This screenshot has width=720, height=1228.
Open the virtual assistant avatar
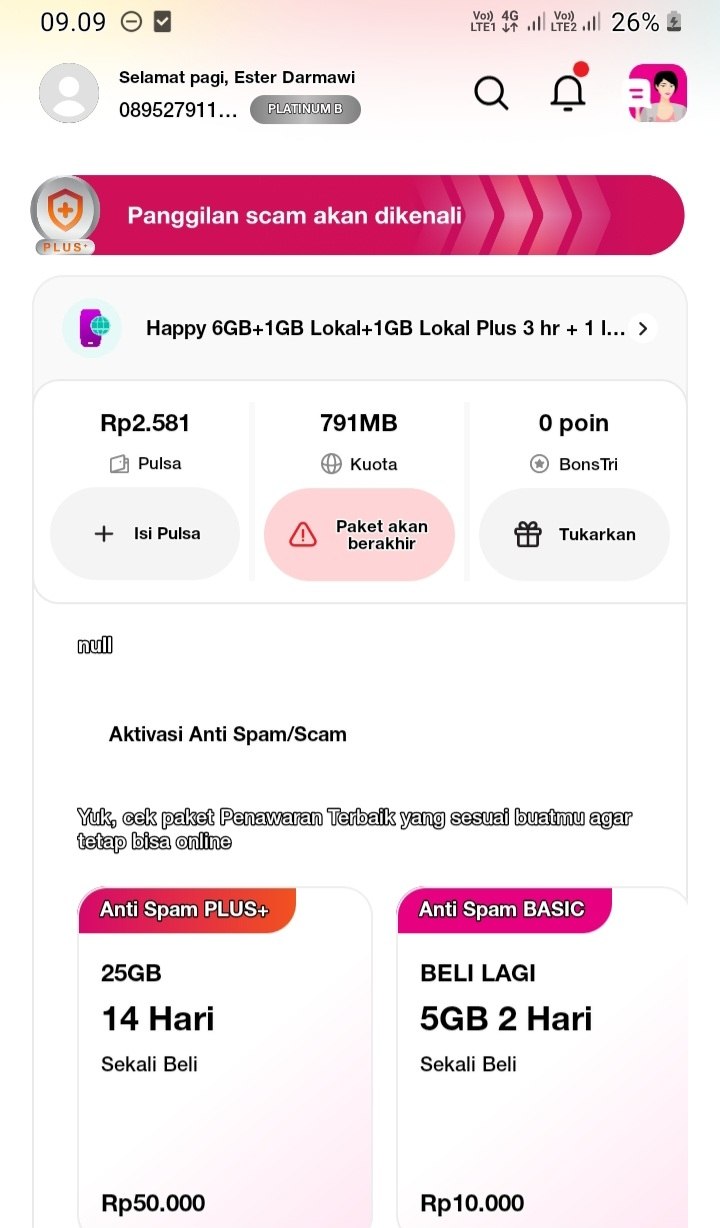click(657, 93)
